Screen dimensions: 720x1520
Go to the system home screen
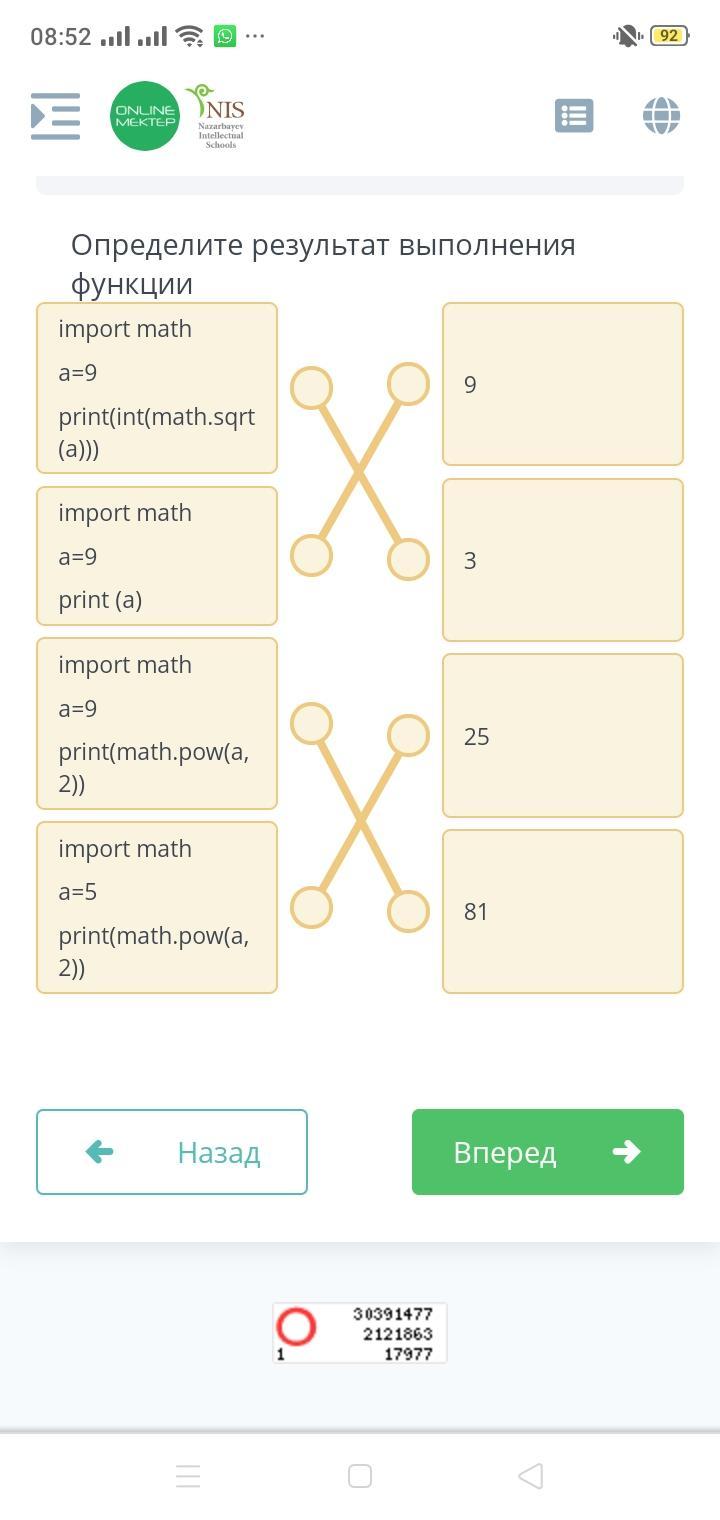[x=360, y=1476]
